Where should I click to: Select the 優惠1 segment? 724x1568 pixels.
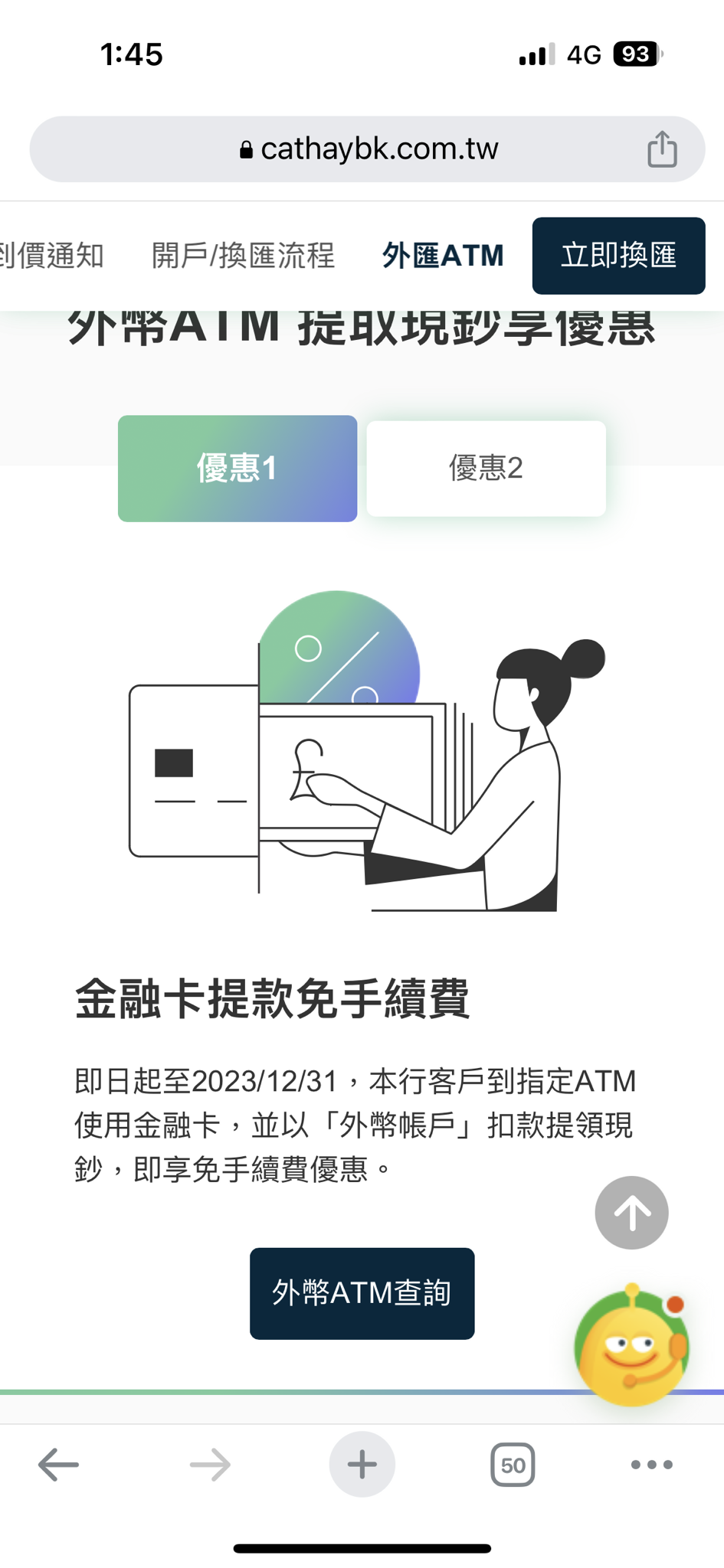tap(238, 469)
